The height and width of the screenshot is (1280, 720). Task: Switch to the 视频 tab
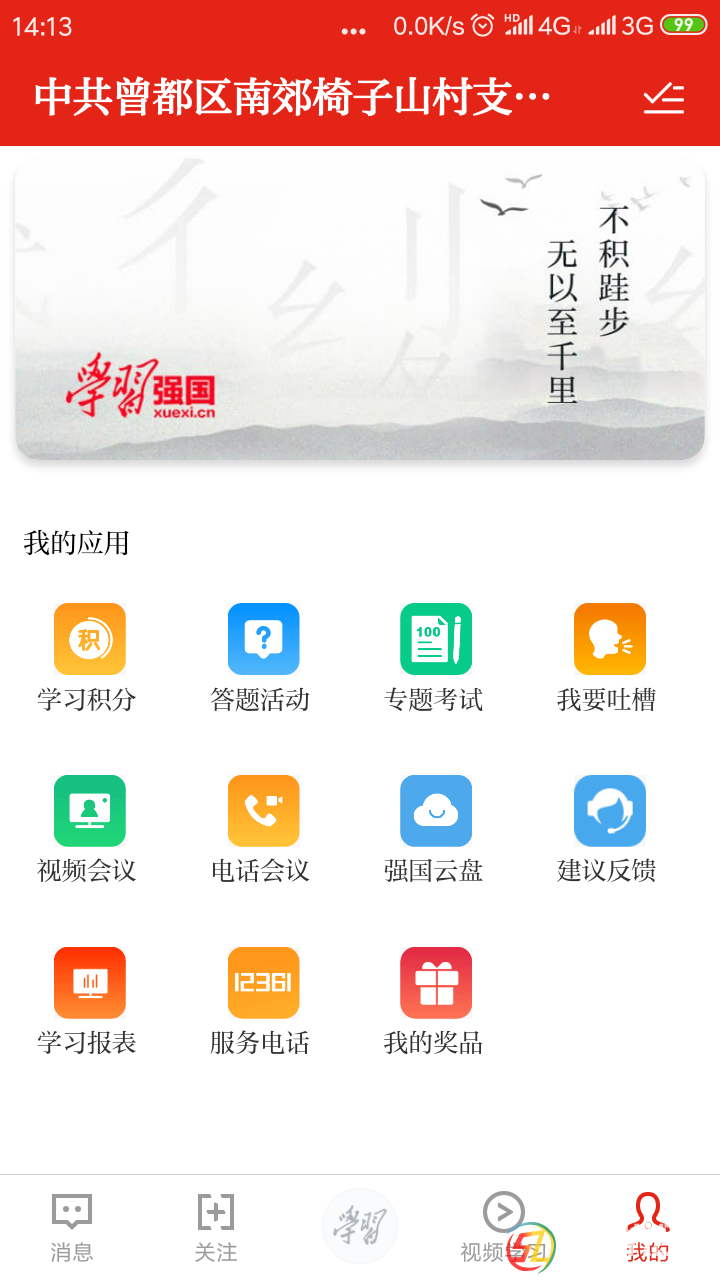pos(504,1227)
